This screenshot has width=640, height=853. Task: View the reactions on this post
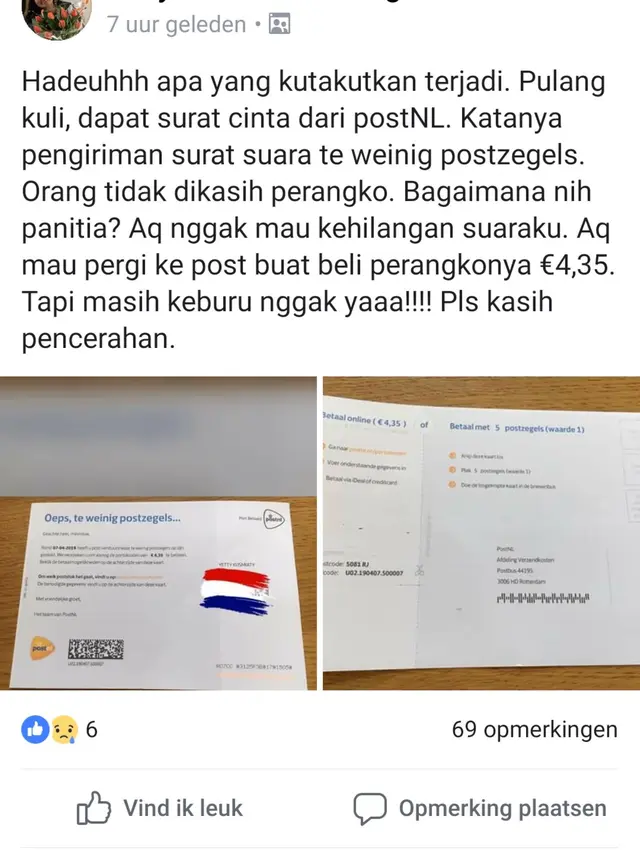click(x=60, y=729)
